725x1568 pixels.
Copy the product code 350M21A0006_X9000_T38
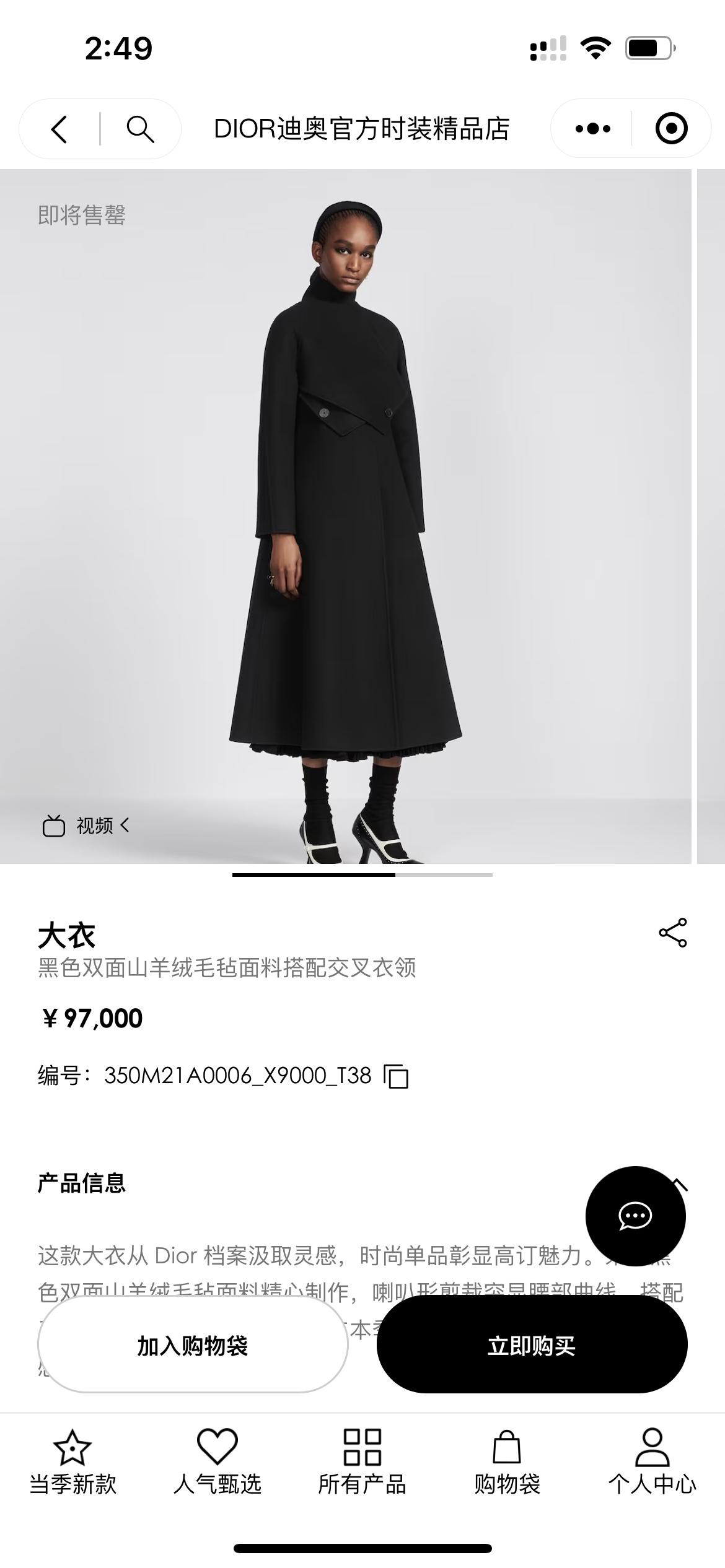click(x=396, y=1076)
